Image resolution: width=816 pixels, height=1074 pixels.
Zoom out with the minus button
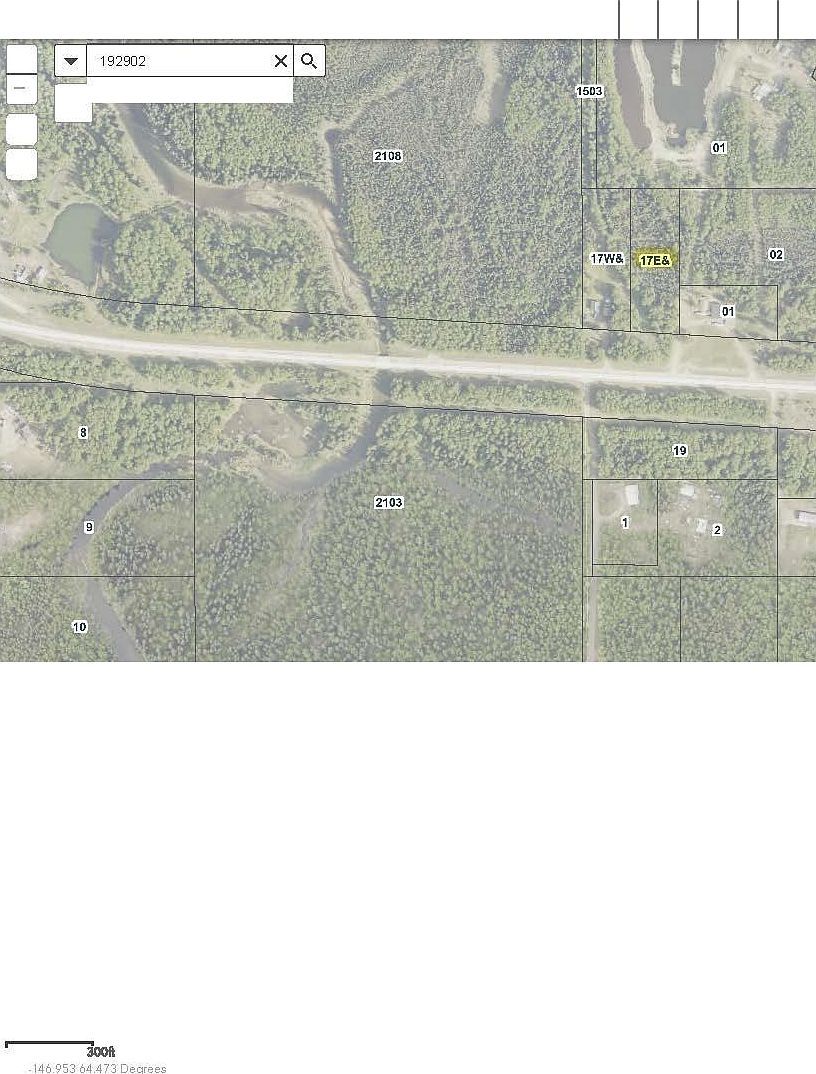coord(21,88)
